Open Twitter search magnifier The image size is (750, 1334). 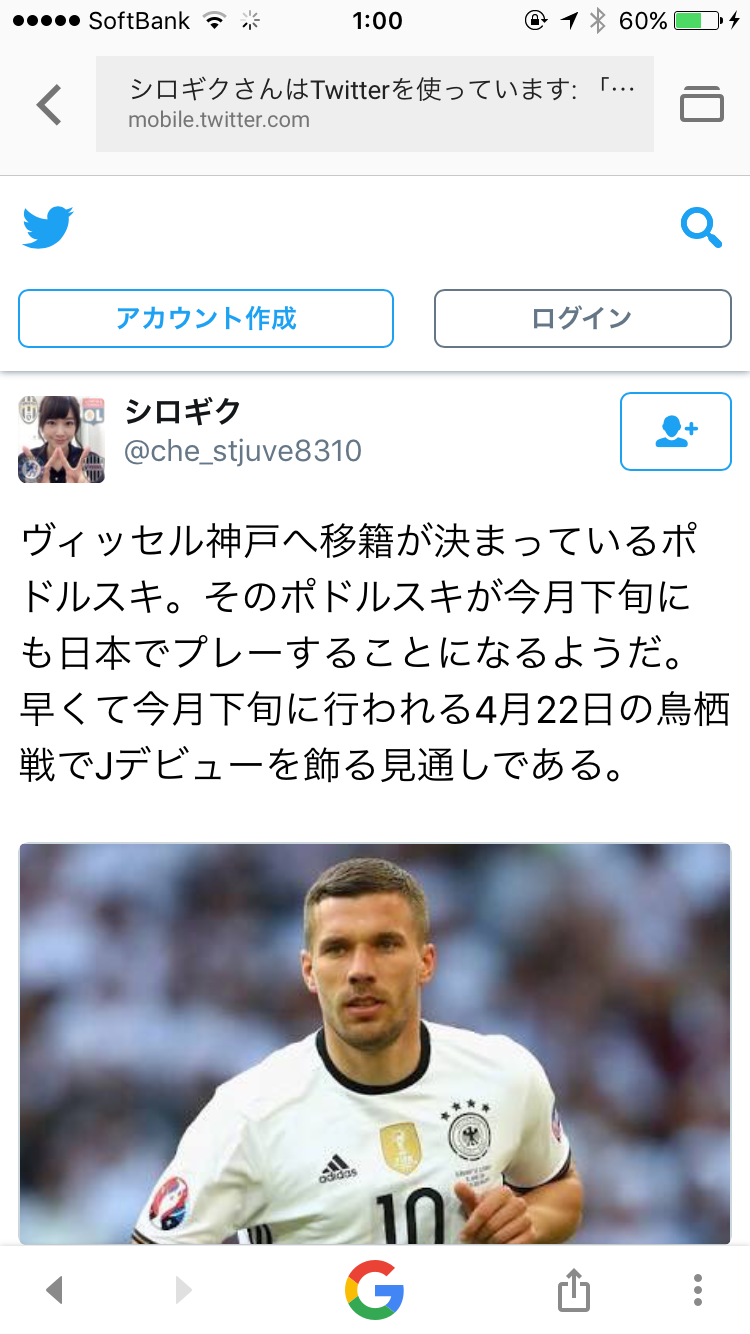[701, 228]
